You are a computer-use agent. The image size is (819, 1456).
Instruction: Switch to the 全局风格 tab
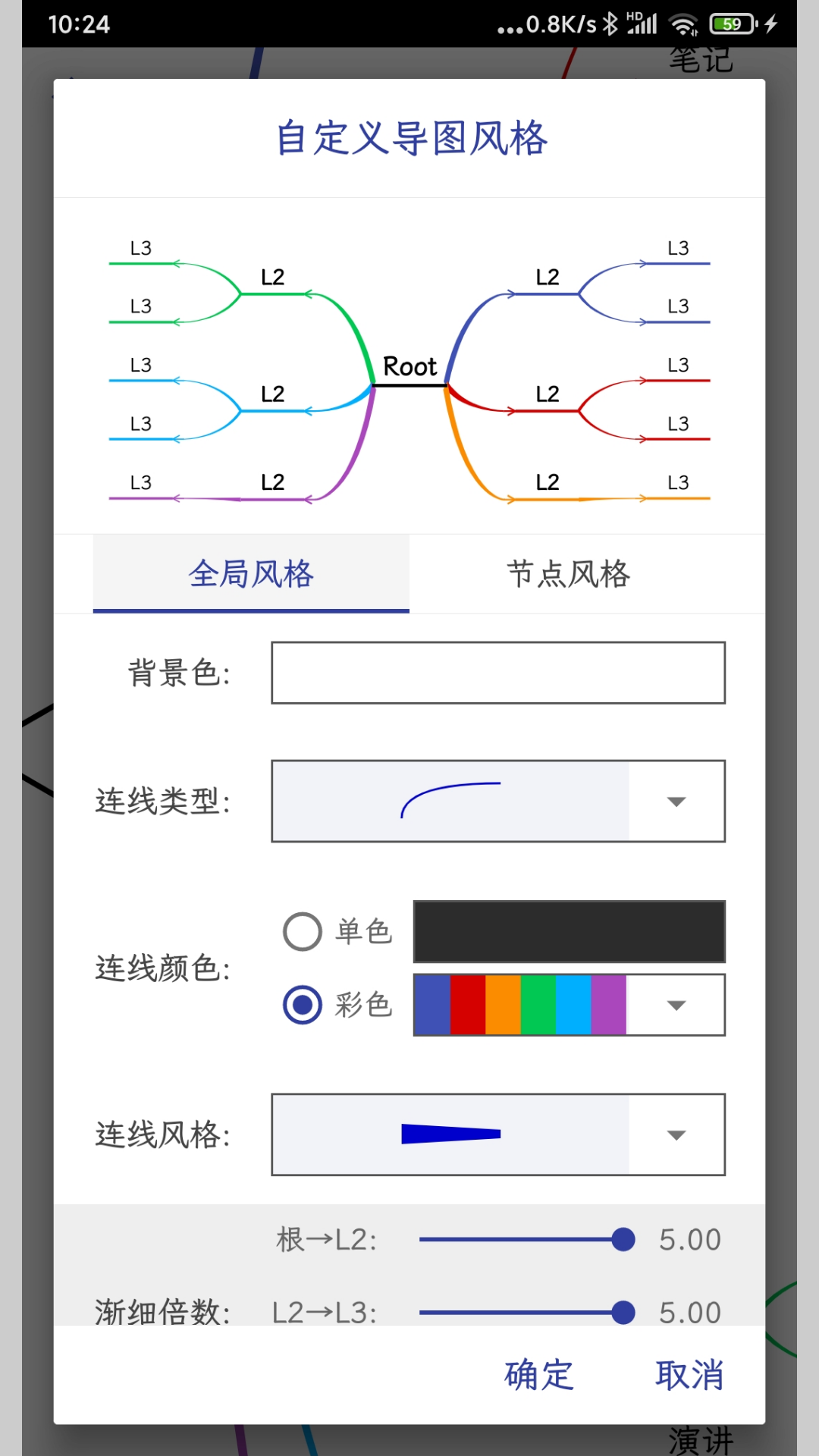[250, 574]
